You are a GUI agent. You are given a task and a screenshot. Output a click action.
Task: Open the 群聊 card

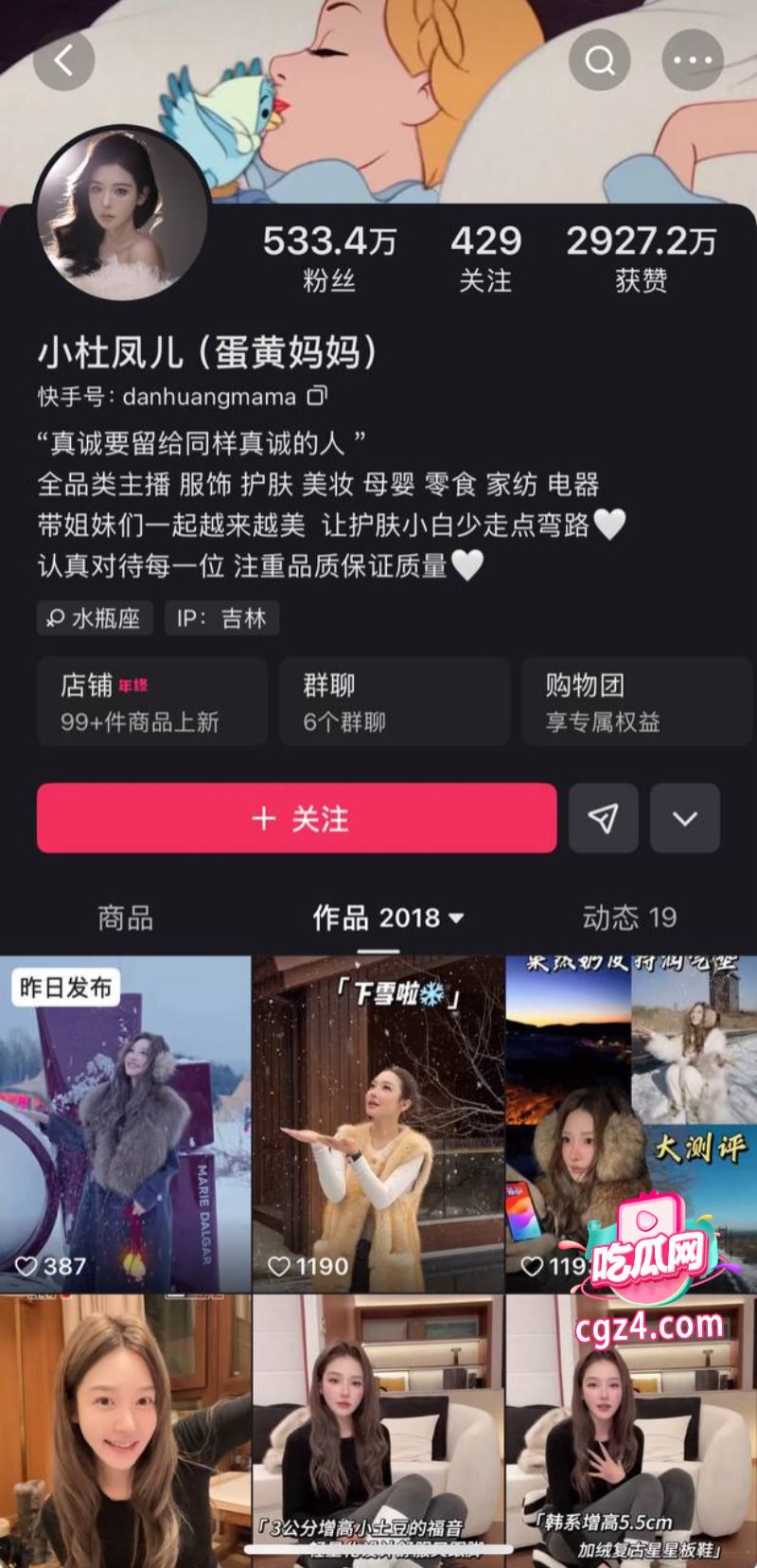coord(394,703)
